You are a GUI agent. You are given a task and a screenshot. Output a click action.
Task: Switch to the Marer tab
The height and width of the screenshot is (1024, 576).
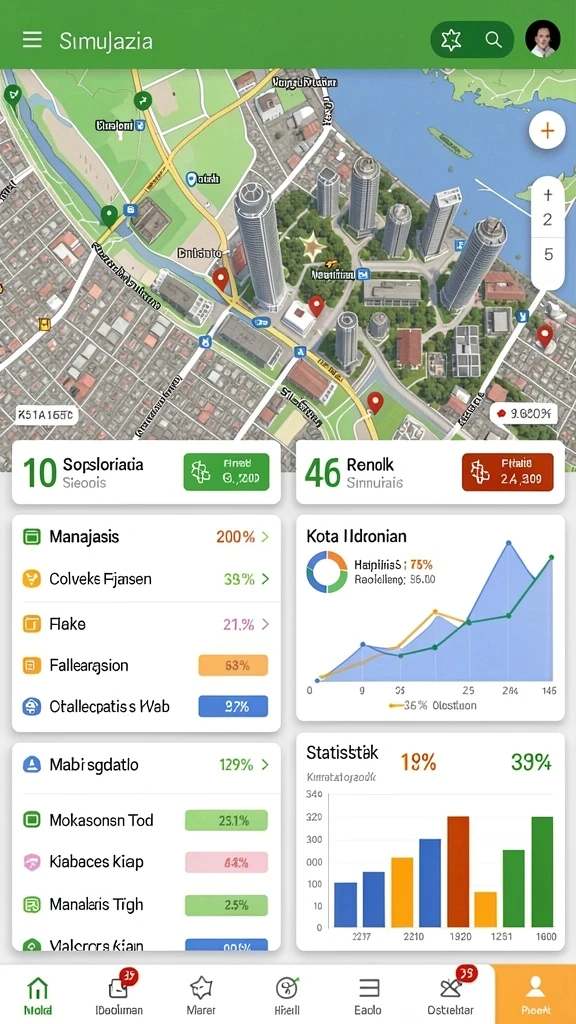201,995
